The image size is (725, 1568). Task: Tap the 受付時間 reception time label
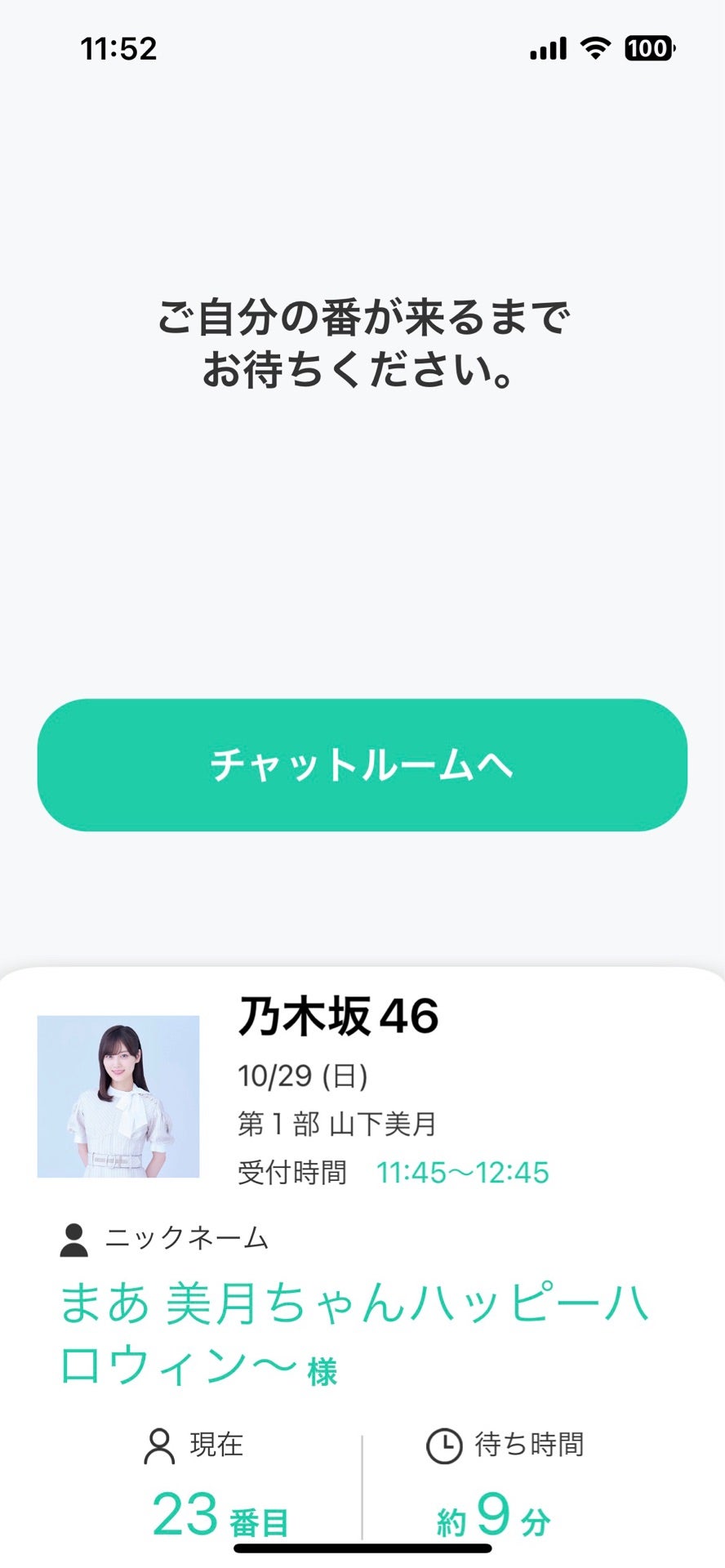(291, 1172)
